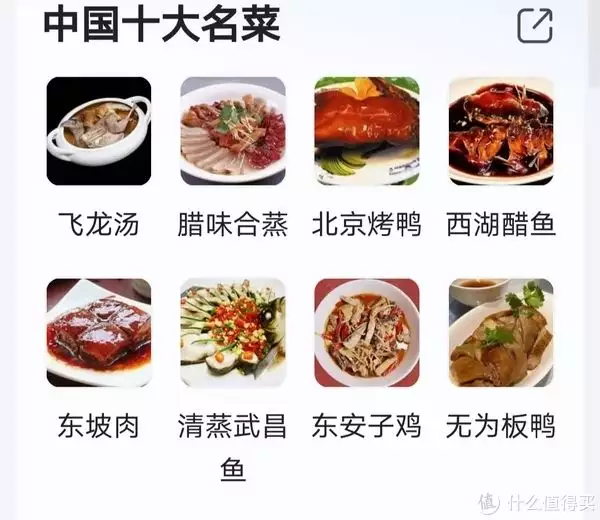Open the share icon beside 中国十大名菜
The width and height of the screenshot is (600, 520).
pos(535,27)
